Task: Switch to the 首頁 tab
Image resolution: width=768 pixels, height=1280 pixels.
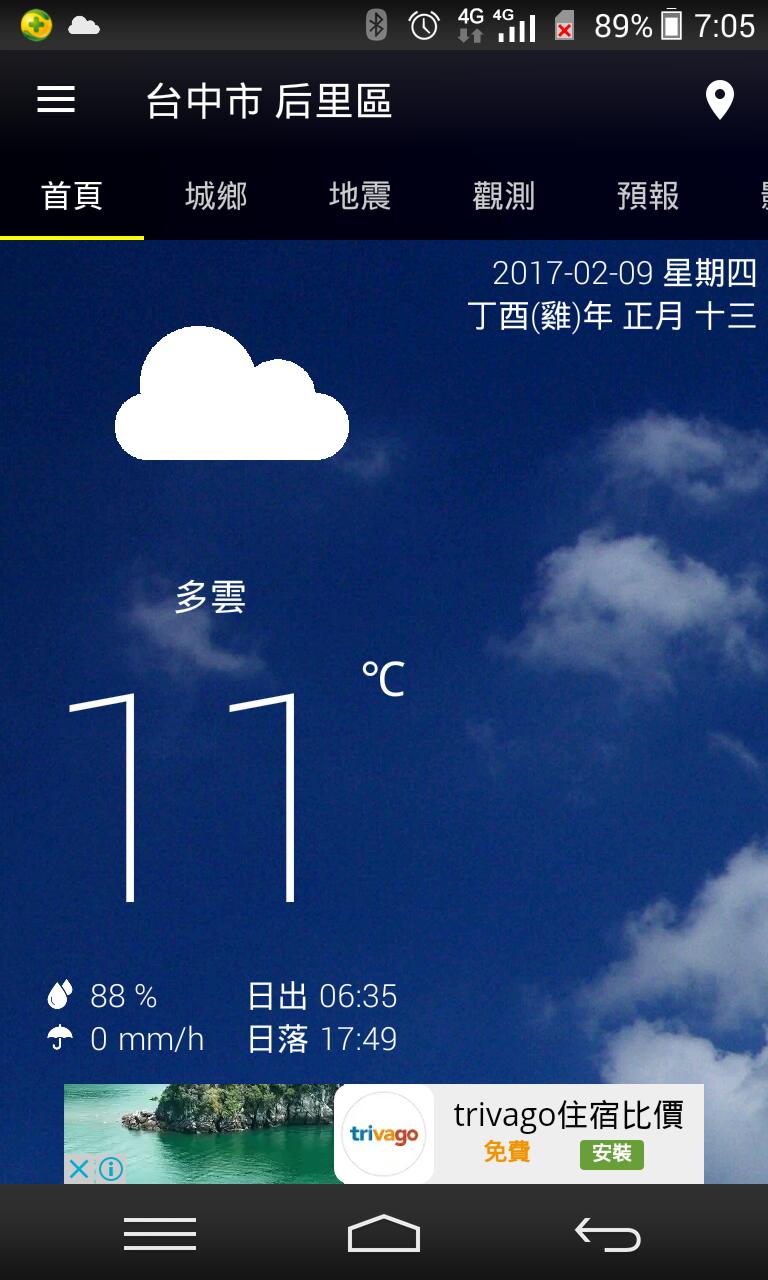Action: 72,196
